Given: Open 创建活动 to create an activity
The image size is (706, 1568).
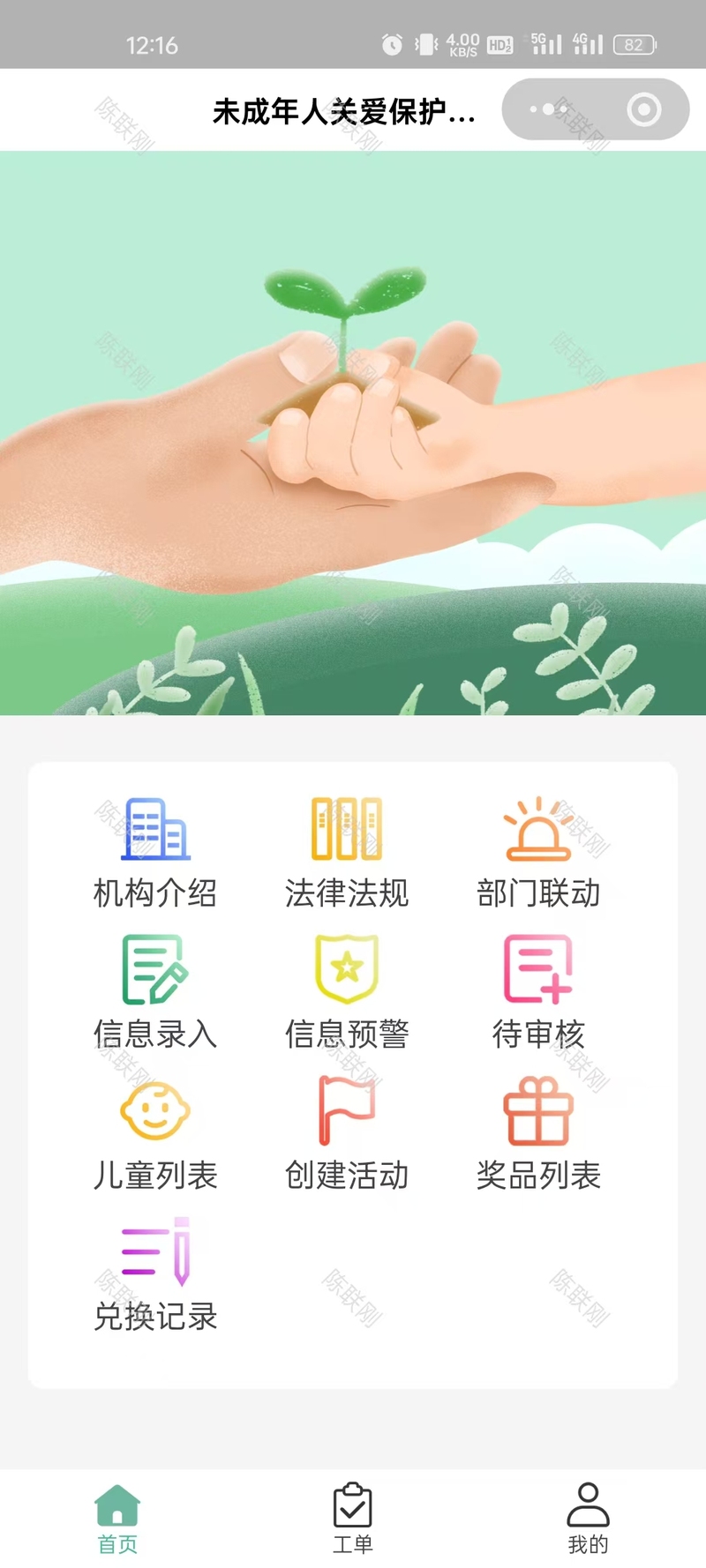Looking at the screenshot, I should click(347, 1133).
